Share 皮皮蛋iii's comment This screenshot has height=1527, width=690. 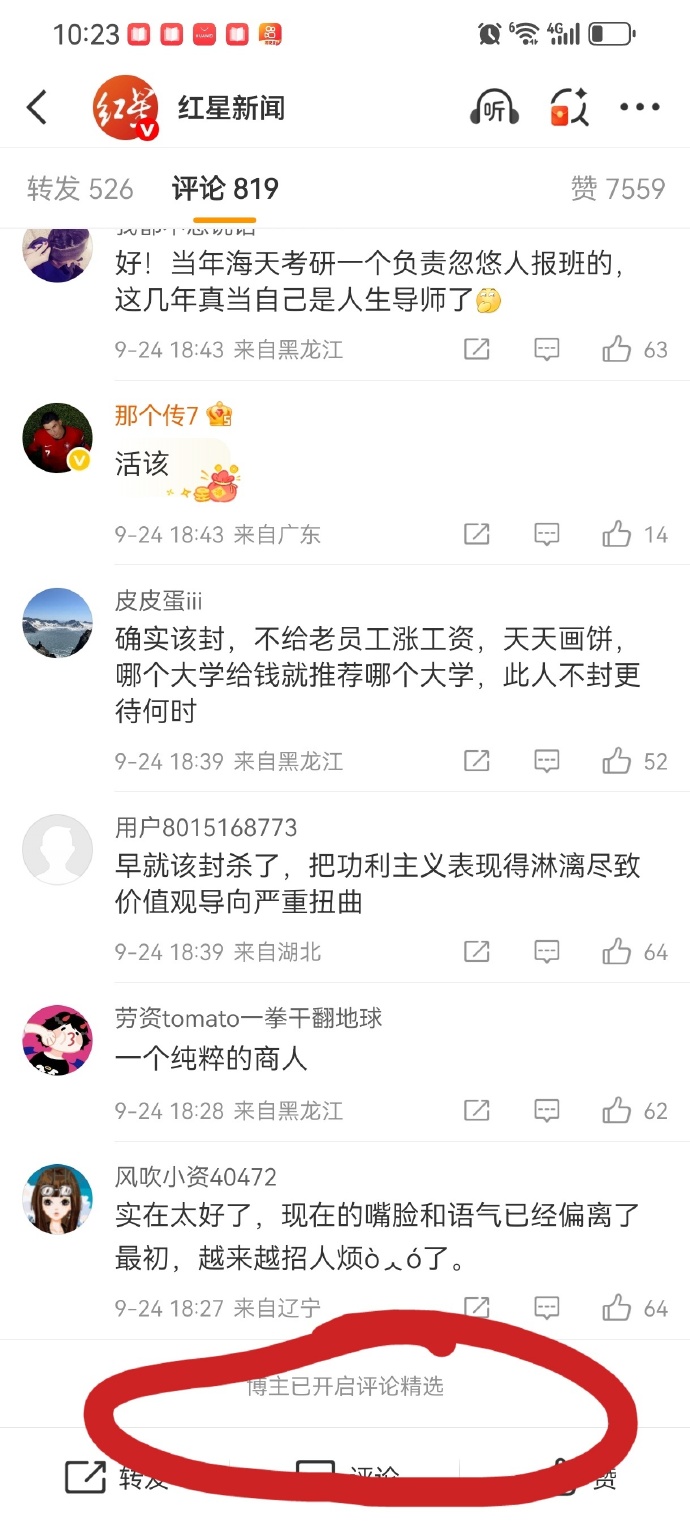(477, 761)
